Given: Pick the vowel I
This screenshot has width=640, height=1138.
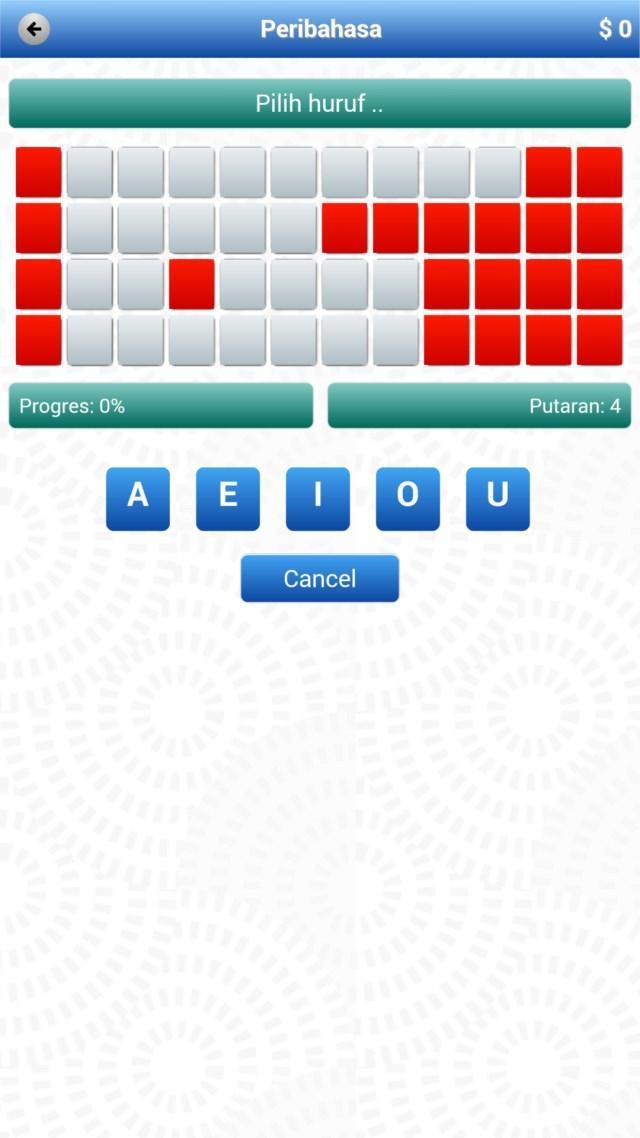Looking at the screenshot, I should [x=318, y=498].
